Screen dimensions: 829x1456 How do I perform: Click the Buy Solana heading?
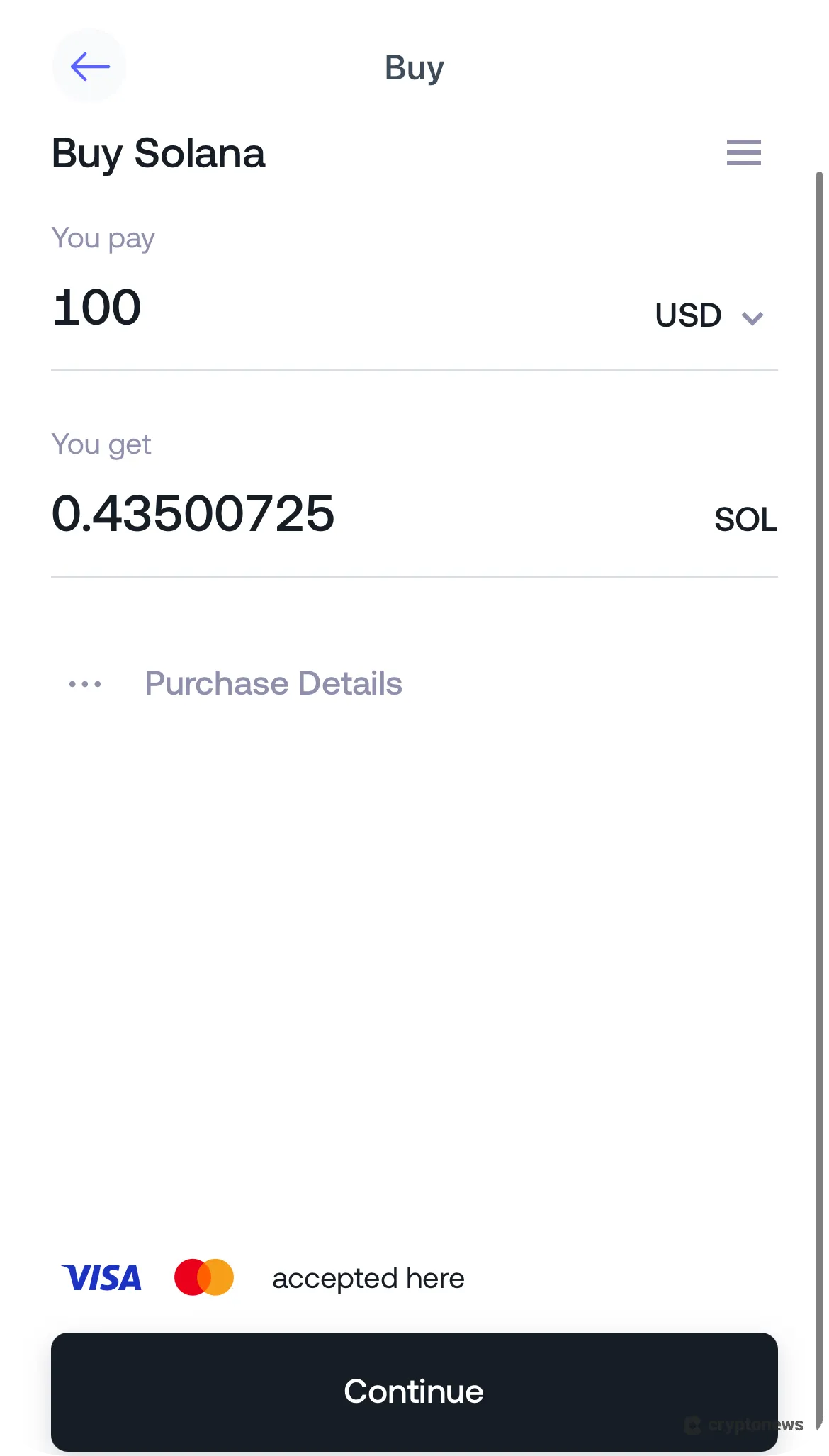click(x=159, y=153)
